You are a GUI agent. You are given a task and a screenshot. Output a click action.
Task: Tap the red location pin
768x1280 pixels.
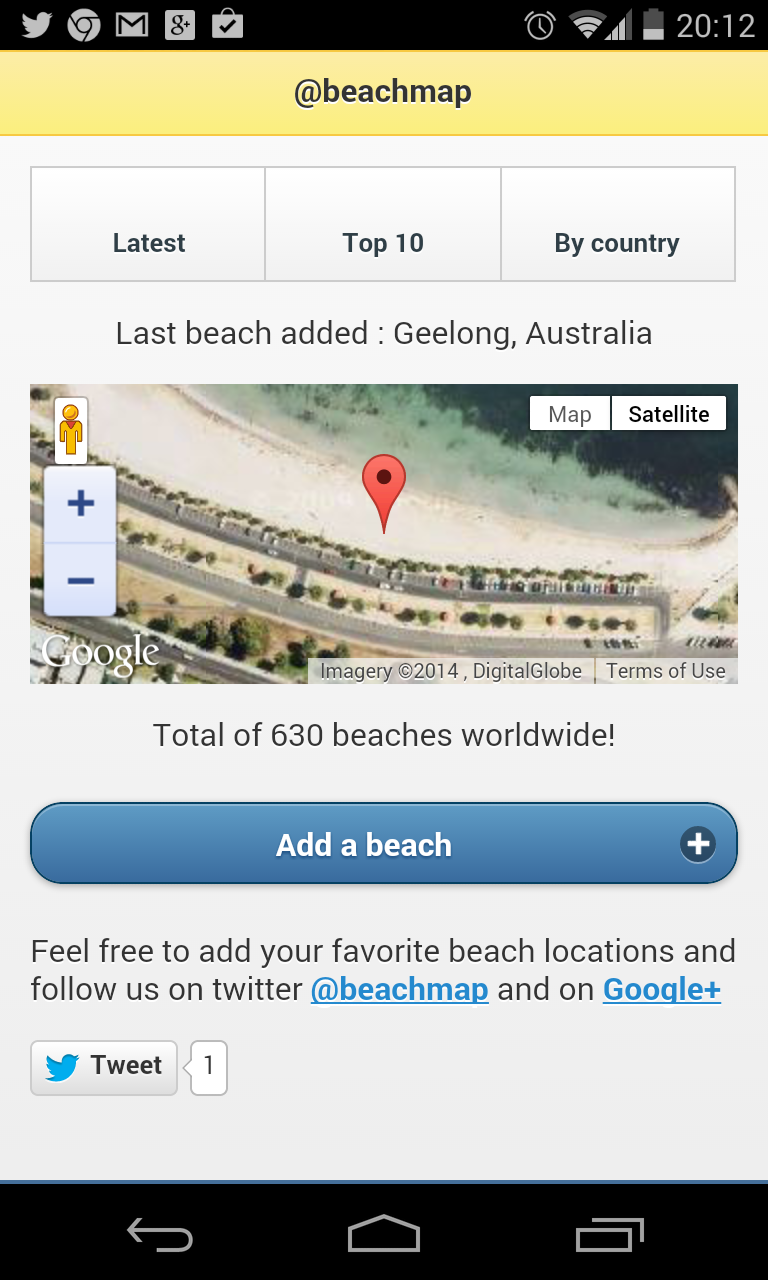click(x=383, y=486)
